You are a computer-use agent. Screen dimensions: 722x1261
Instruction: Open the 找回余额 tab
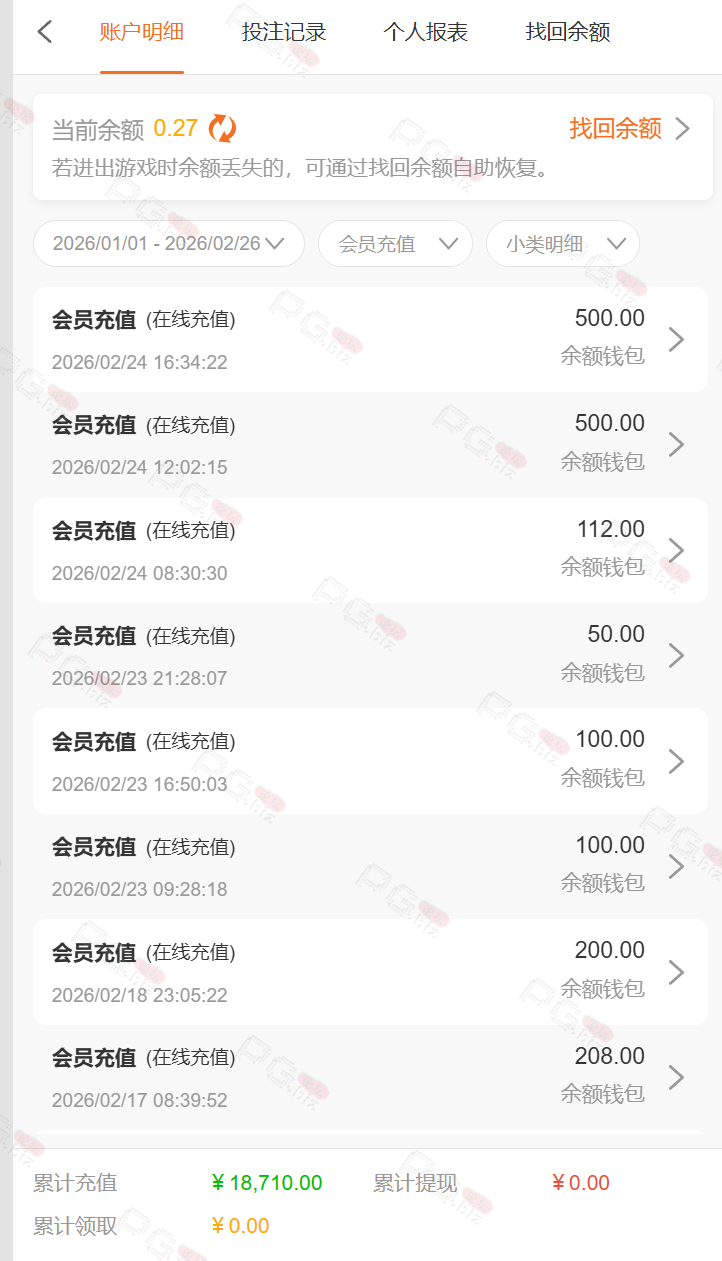(567, 32)
